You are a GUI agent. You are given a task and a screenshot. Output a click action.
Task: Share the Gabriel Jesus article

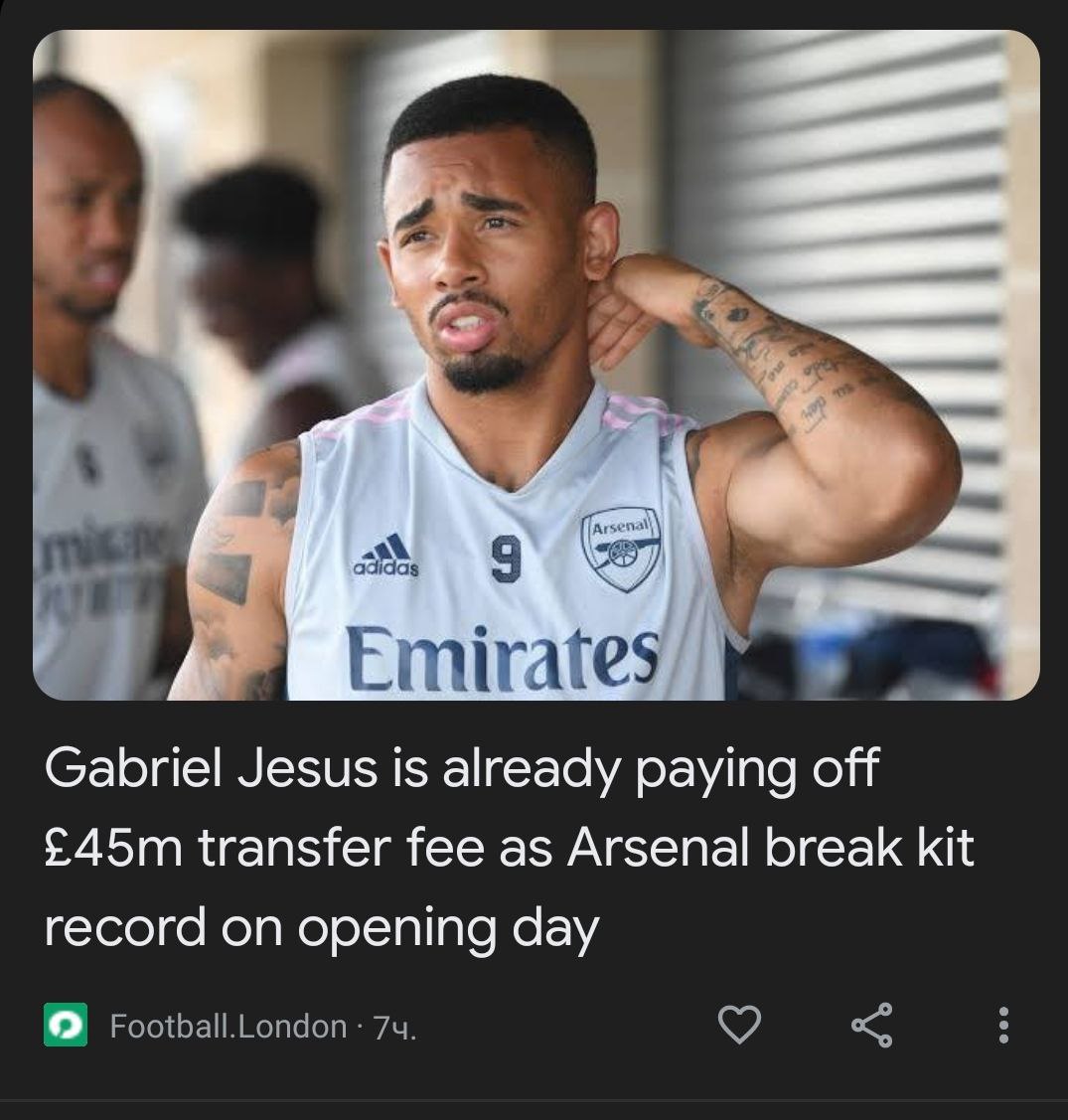click(x=872, y=1025)
